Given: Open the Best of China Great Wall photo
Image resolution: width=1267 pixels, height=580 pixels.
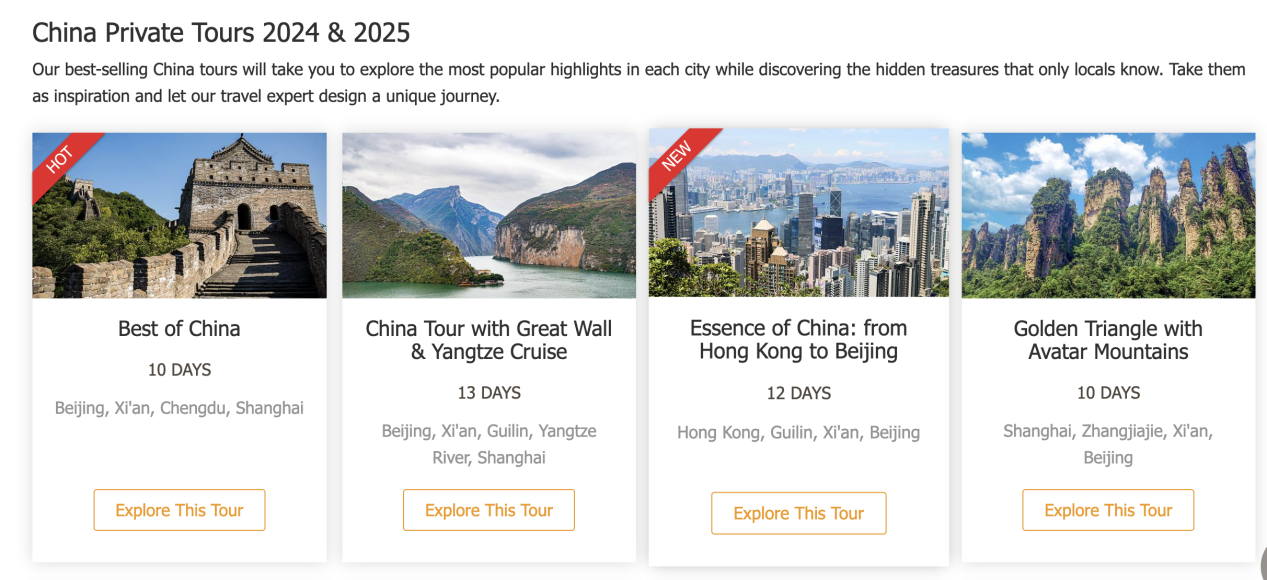Looking at the screenshot, I should [179, 215].
